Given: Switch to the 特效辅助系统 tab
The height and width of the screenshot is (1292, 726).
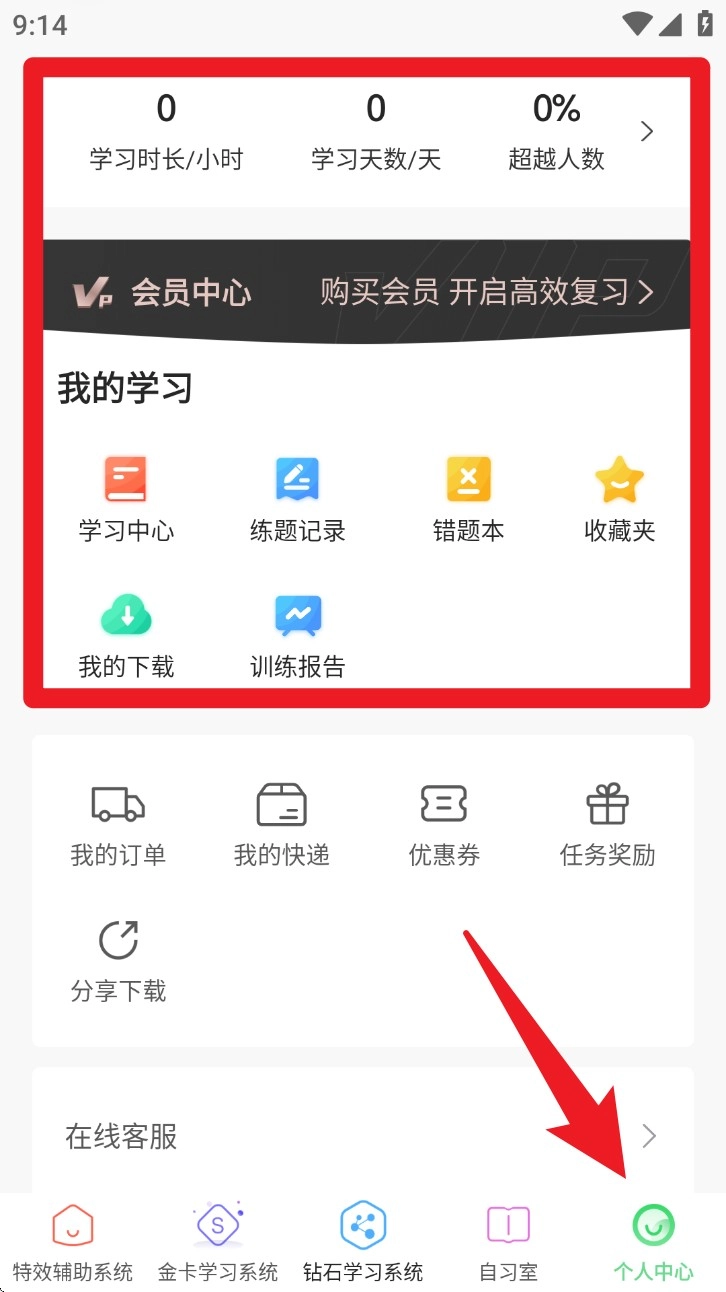Looking at the screenshot, I should pos(72,1242).
